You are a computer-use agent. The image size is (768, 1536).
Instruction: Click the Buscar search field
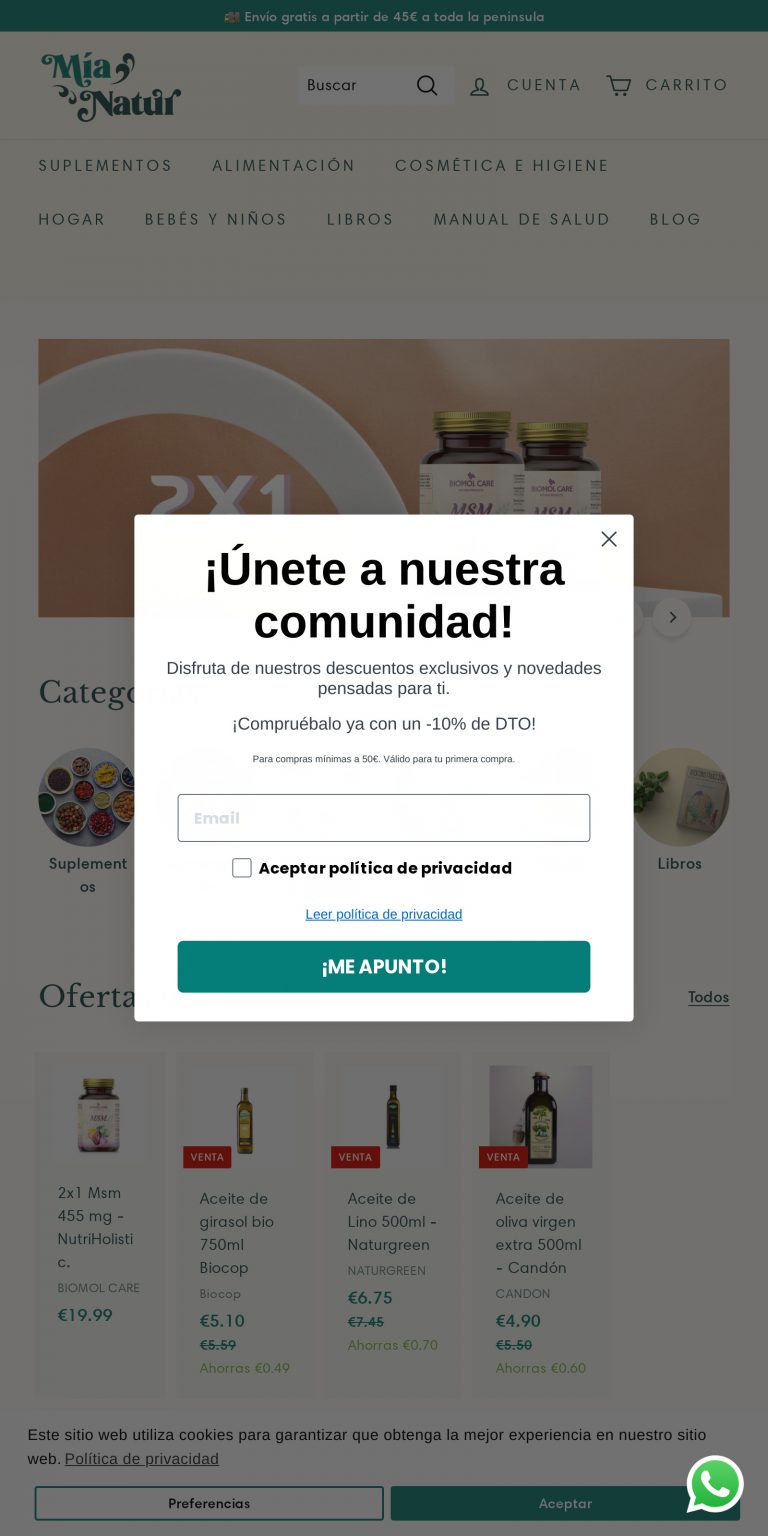pyautogui.click(x=350, y=85)
